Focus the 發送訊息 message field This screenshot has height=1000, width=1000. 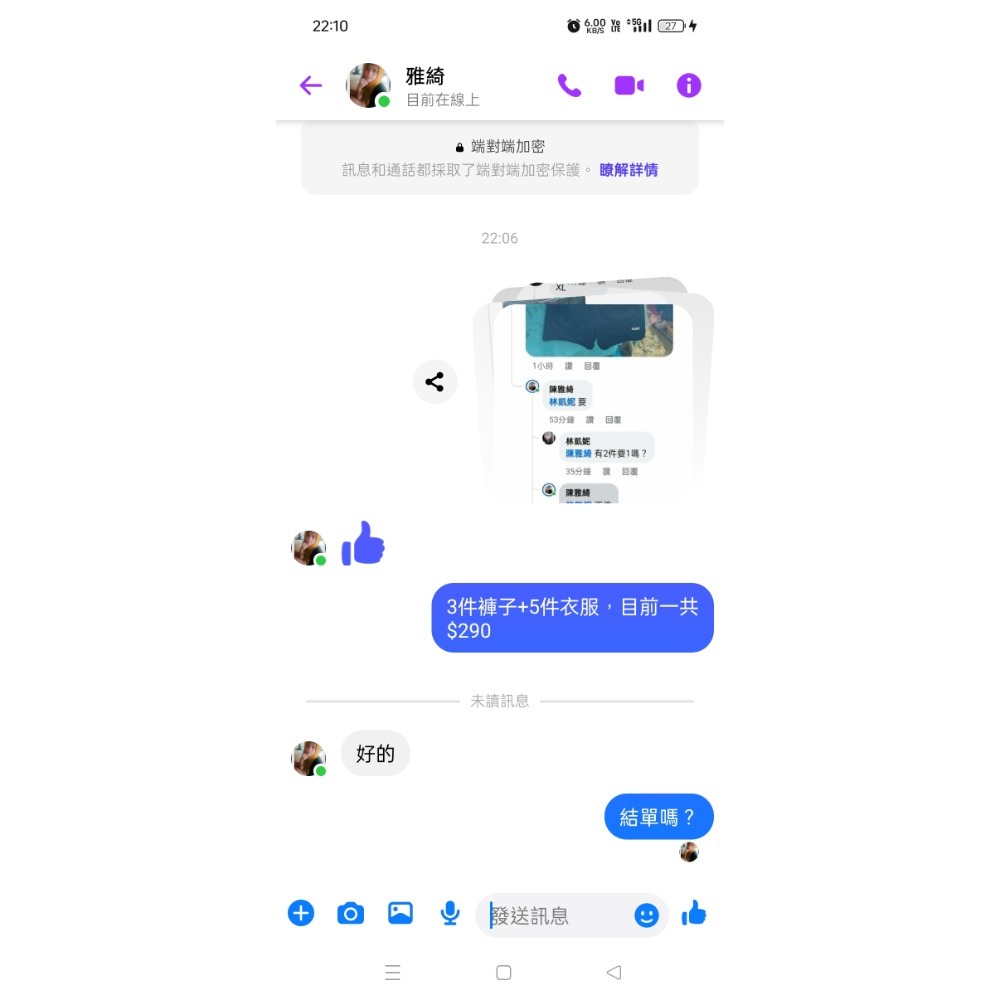pyautogui.click(x=555, y=915)
